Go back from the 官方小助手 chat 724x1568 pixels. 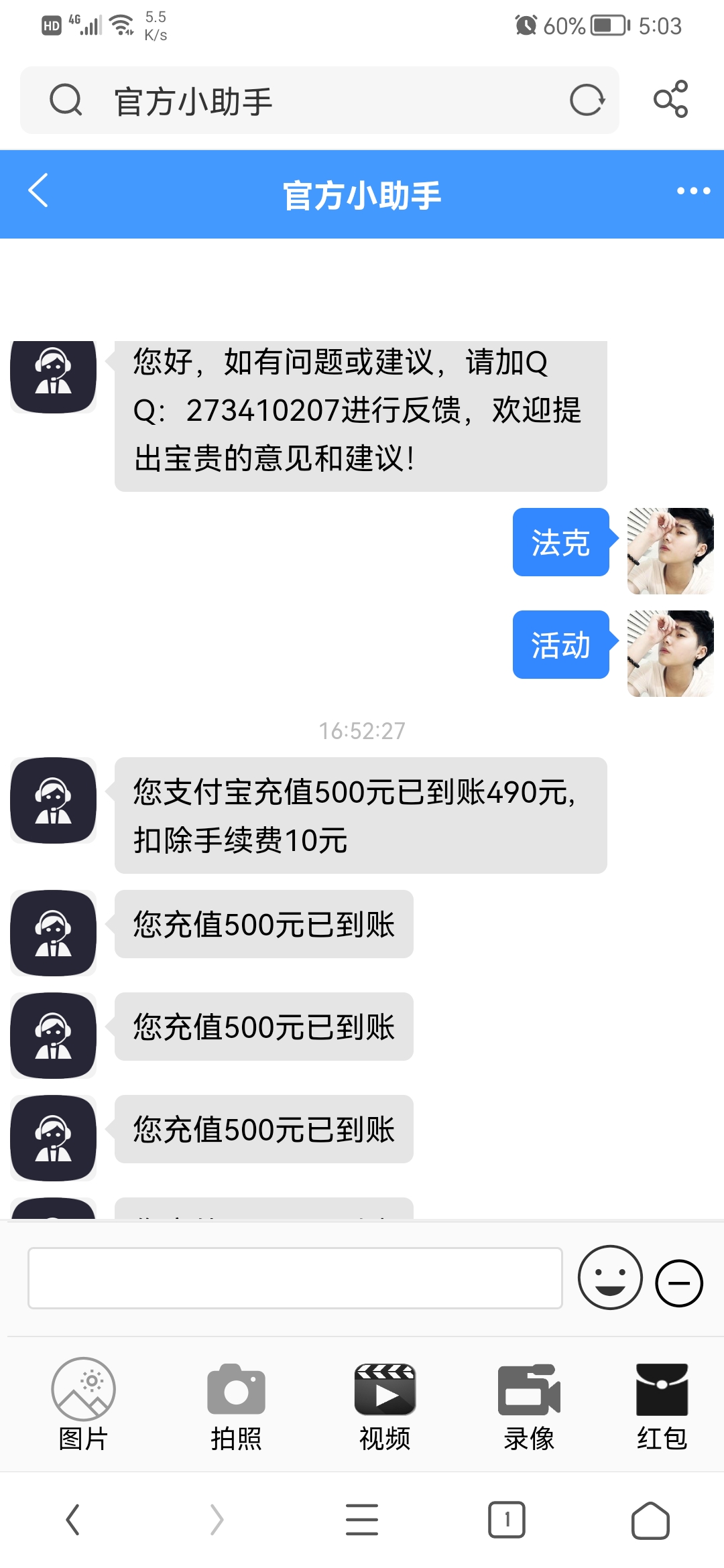coord(39,191)
